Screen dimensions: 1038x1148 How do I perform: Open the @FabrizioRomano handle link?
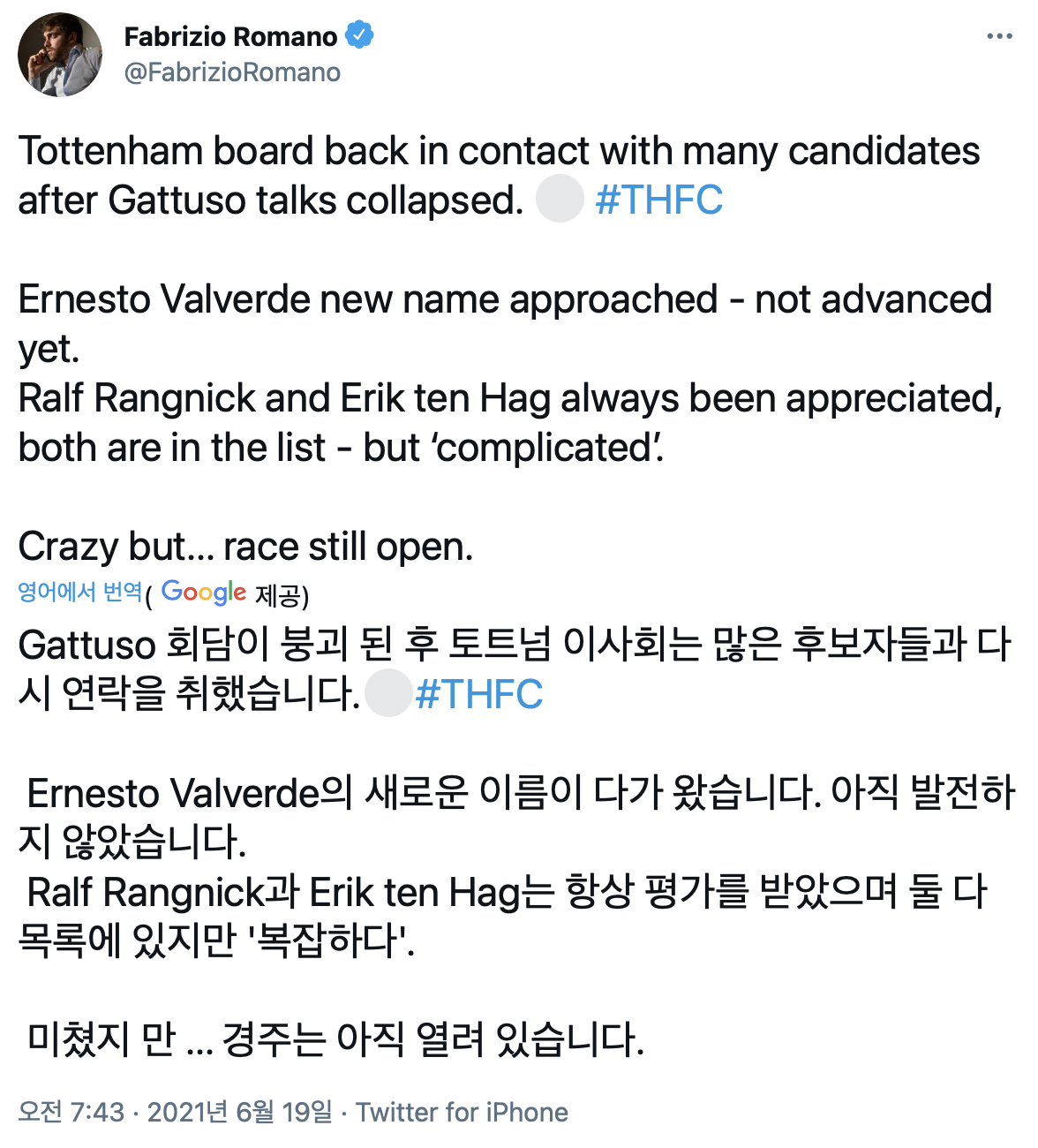[x=232, y=72]
